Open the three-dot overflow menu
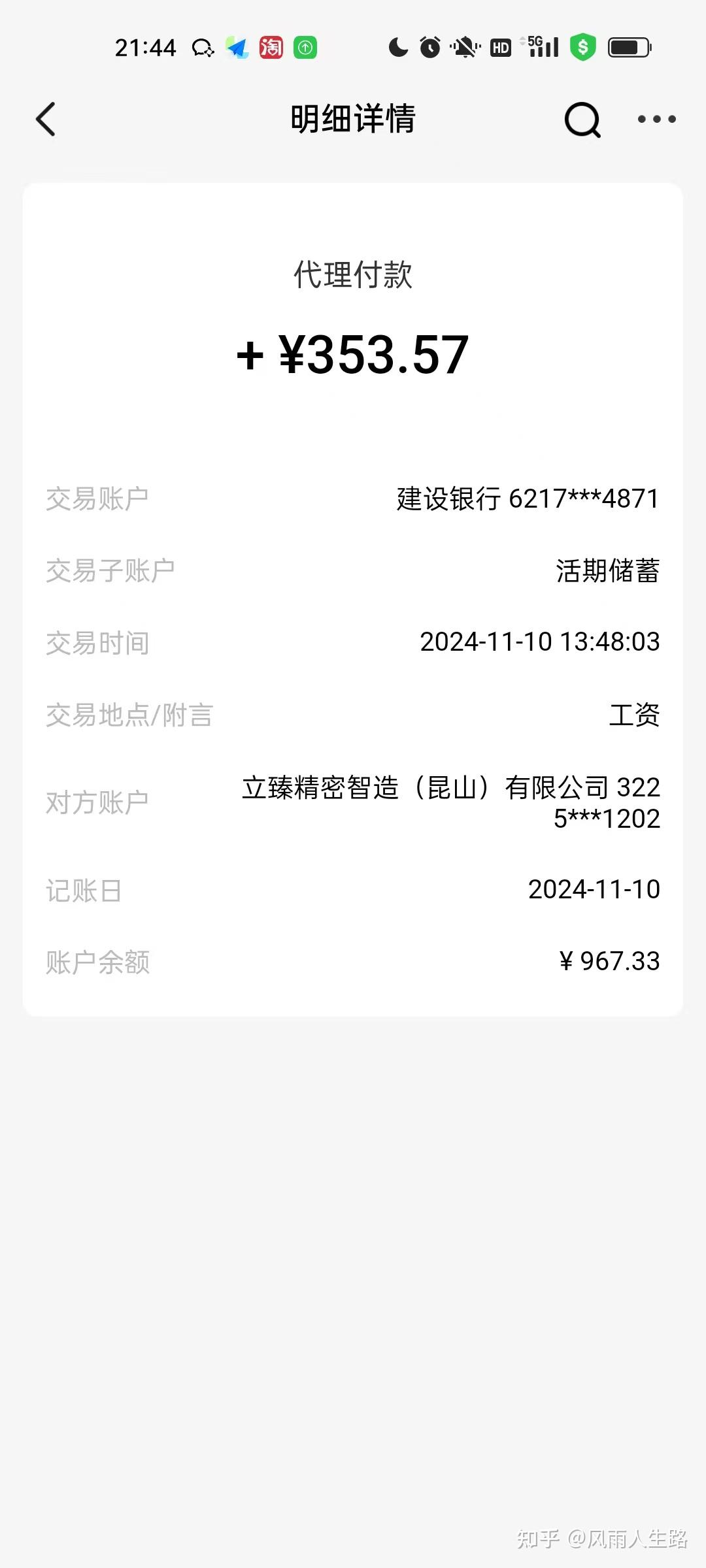This screenshot has width=706, height=1568. [x=656, y=120]
